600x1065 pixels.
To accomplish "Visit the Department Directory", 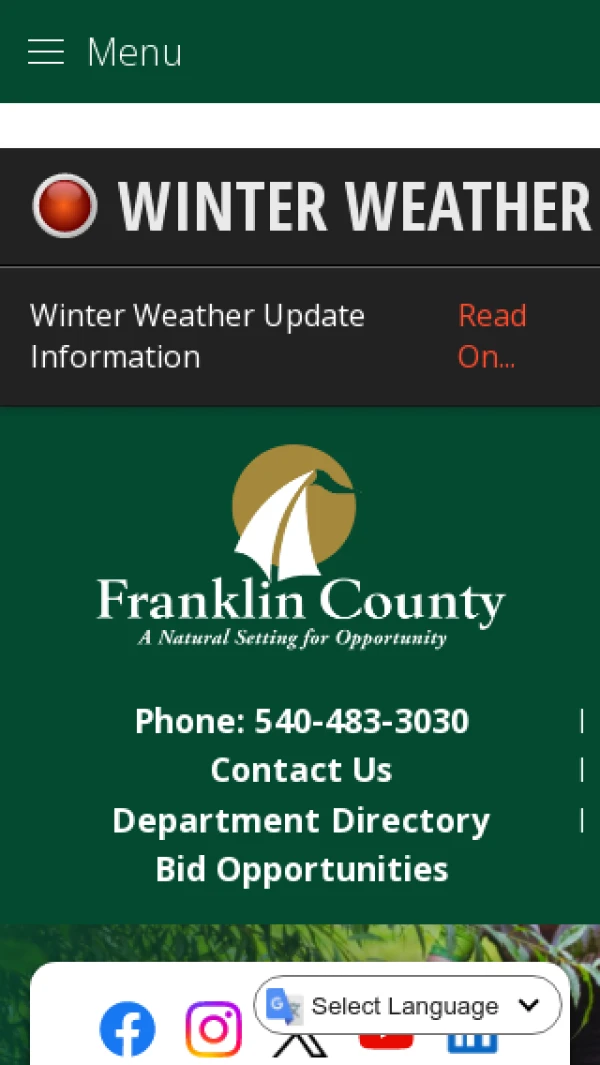I will pos(301,820).
